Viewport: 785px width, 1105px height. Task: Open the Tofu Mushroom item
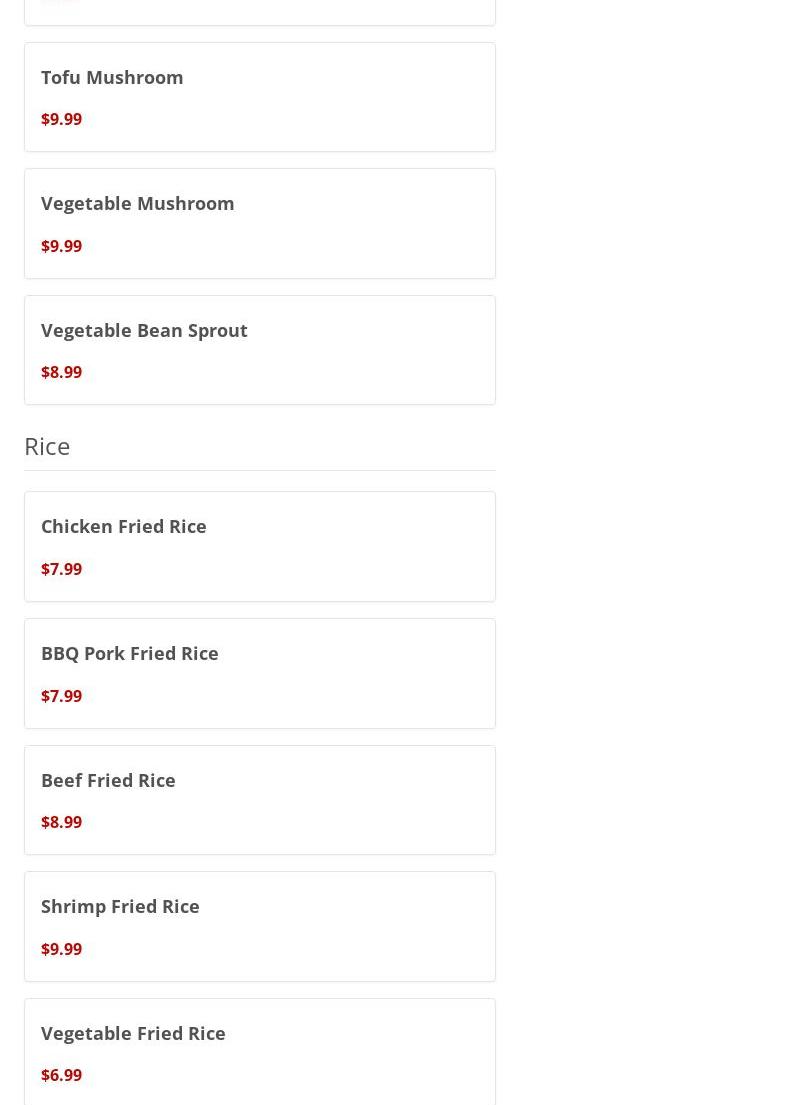(259, 97)
